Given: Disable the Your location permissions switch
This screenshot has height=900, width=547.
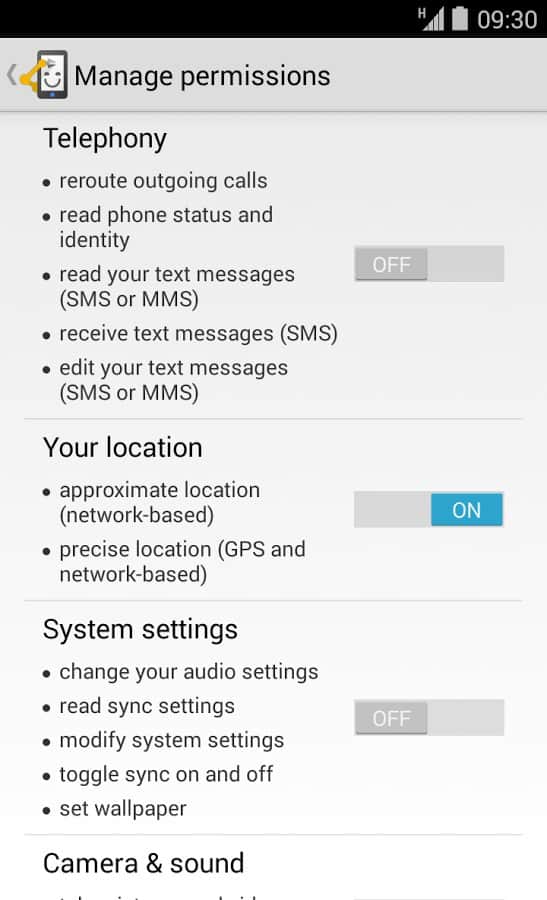Looking at the screenshot, I should 429,509.
